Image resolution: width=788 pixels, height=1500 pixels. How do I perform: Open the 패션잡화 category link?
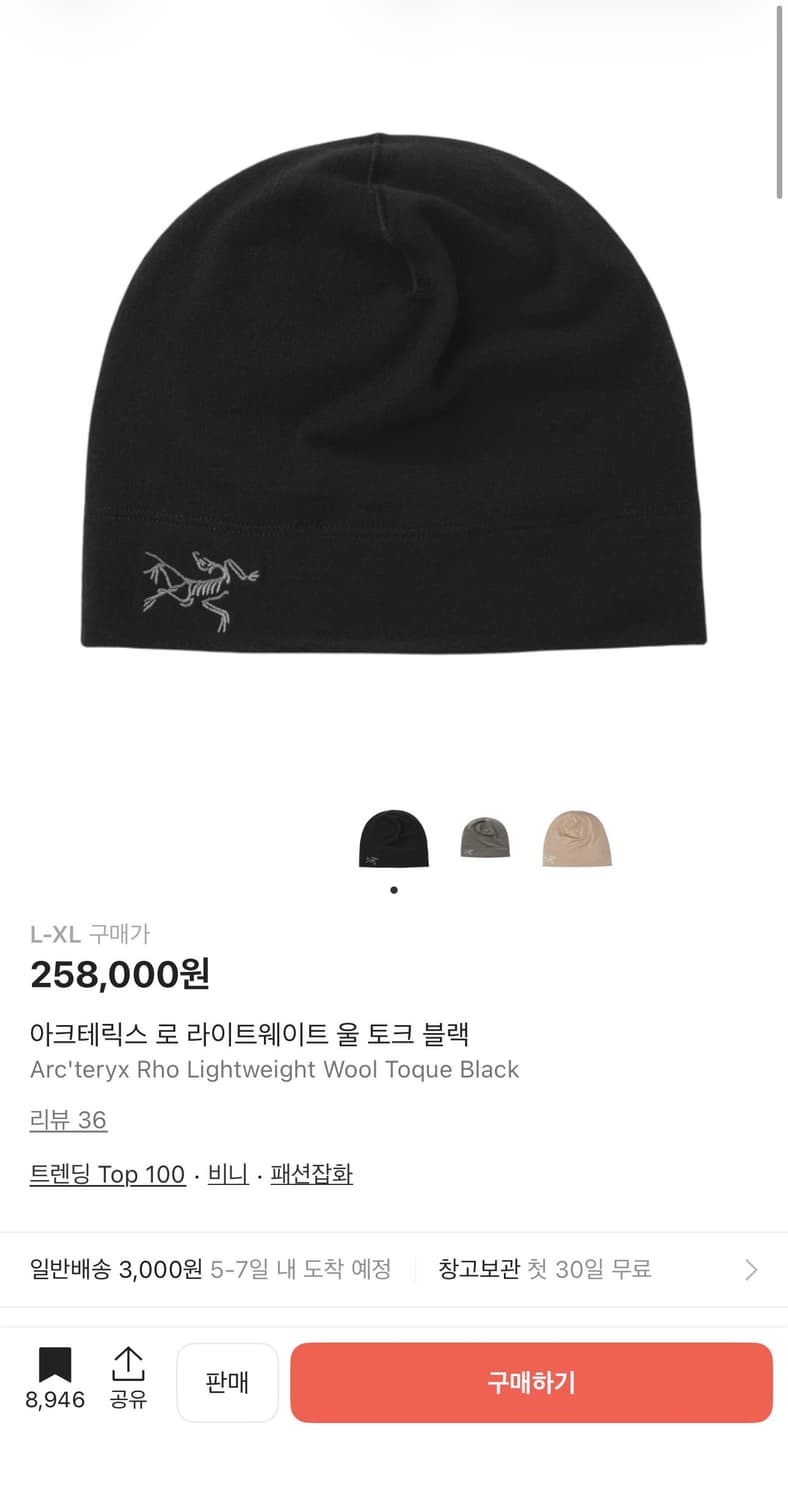pyautogui.click(x=312, y=1174)
